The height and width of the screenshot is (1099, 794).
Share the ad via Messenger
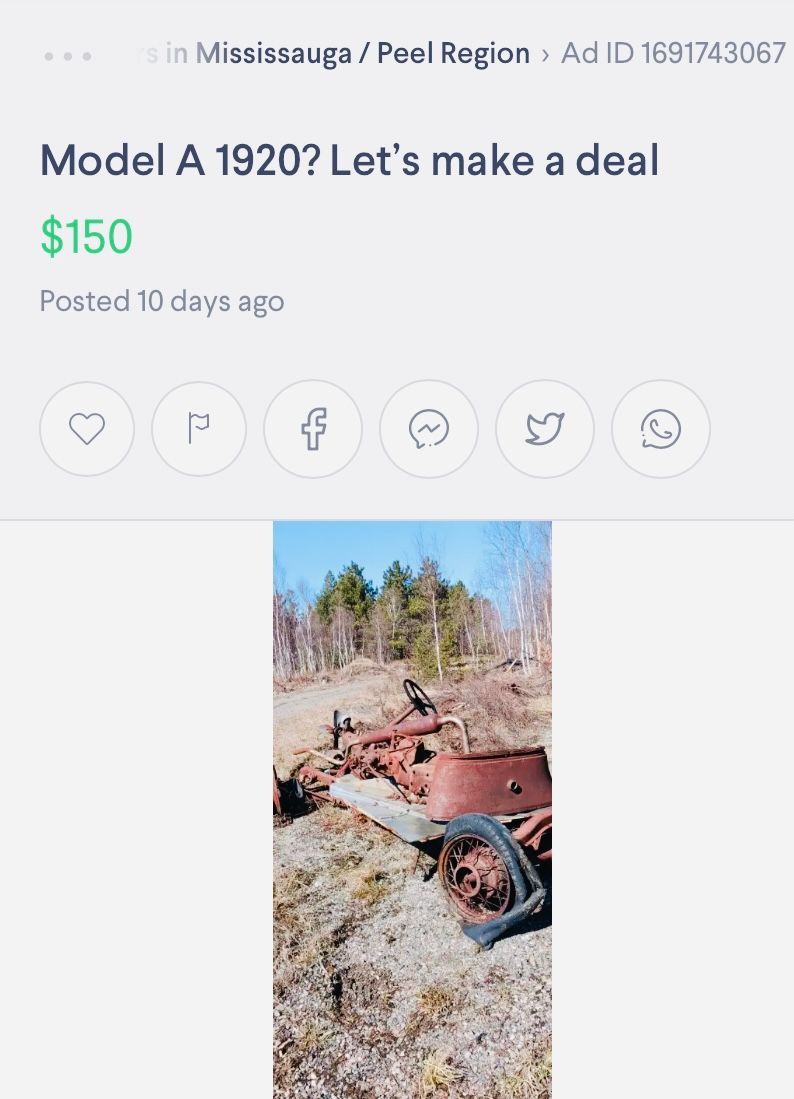(429, 429)
